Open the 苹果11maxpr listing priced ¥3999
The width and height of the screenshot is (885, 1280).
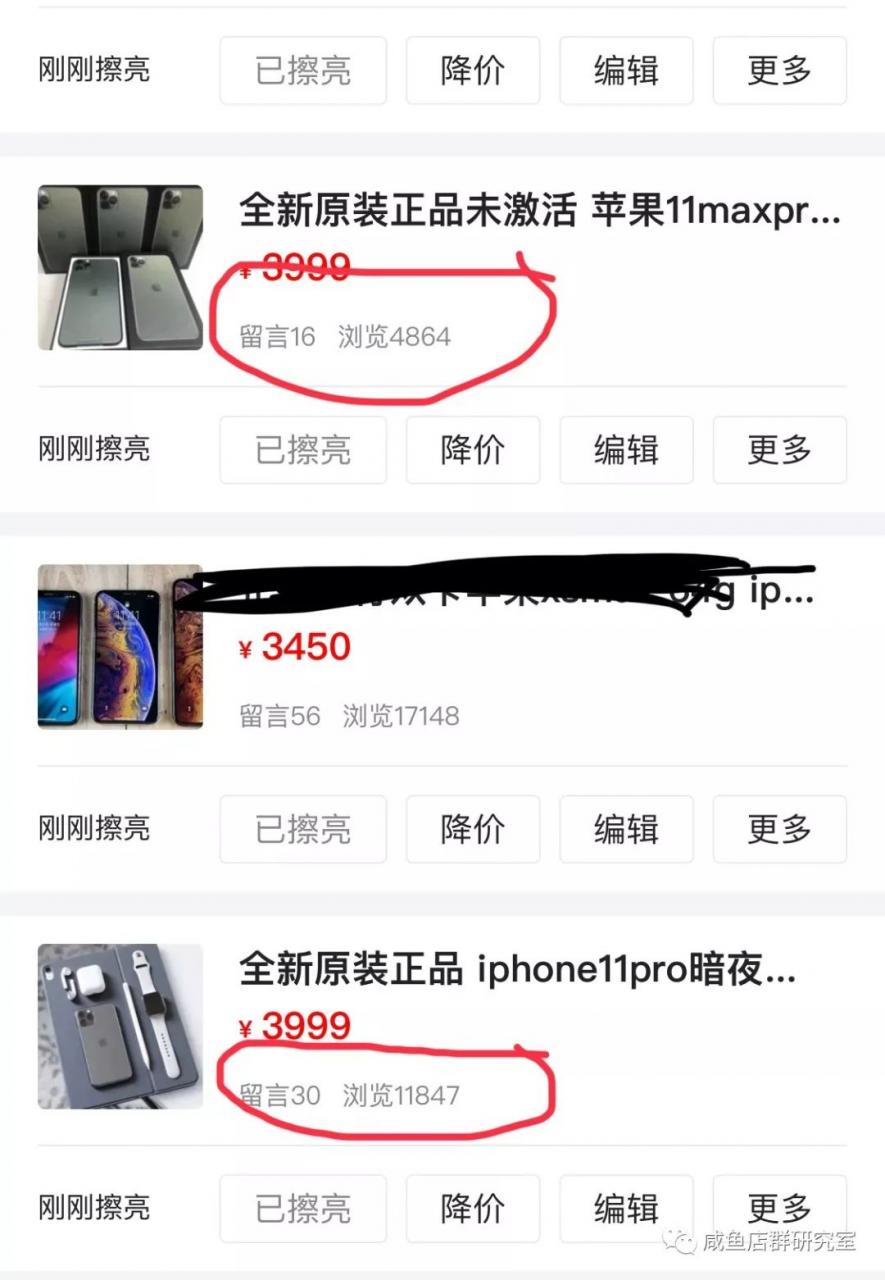538,211
